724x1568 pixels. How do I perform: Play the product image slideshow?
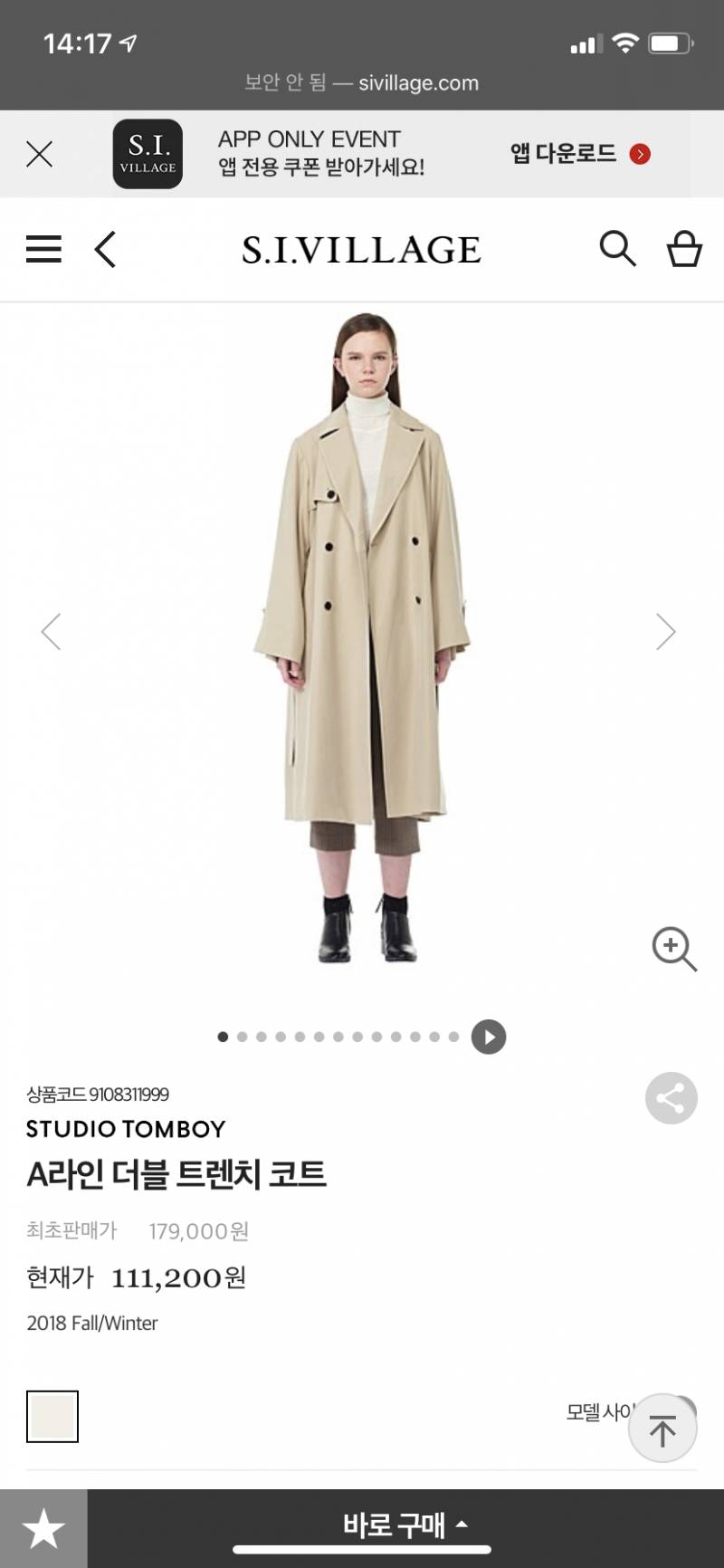(489, 1037)
